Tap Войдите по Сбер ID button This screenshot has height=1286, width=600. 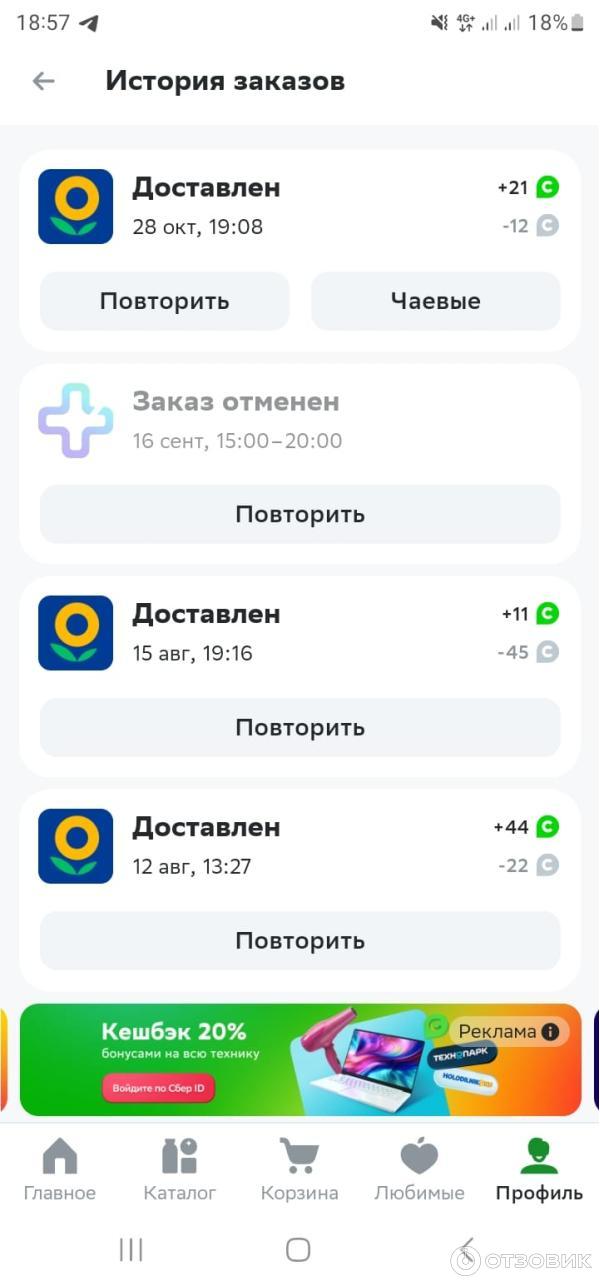tap(158, 1088)
